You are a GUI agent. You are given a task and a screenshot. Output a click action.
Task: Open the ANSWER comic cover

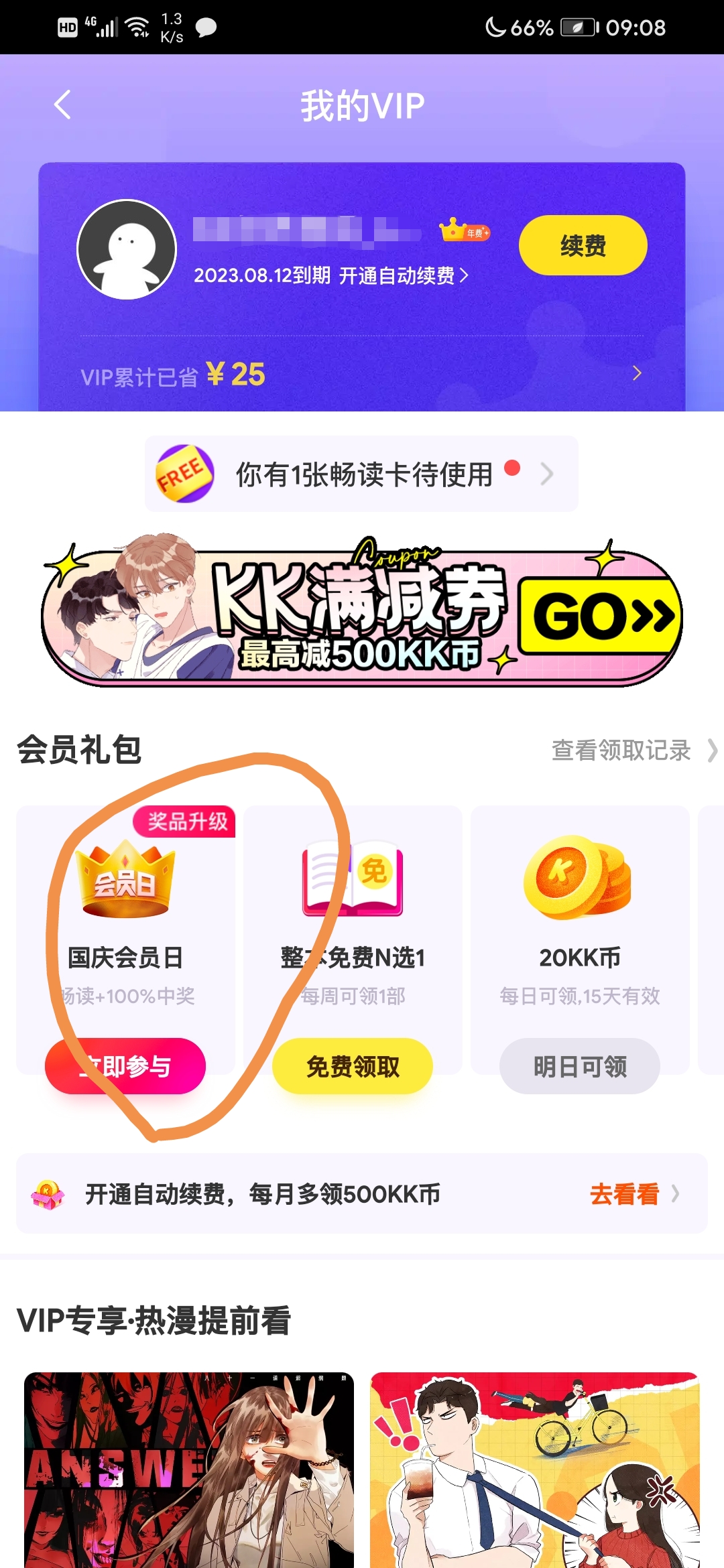pos(189,1469)
